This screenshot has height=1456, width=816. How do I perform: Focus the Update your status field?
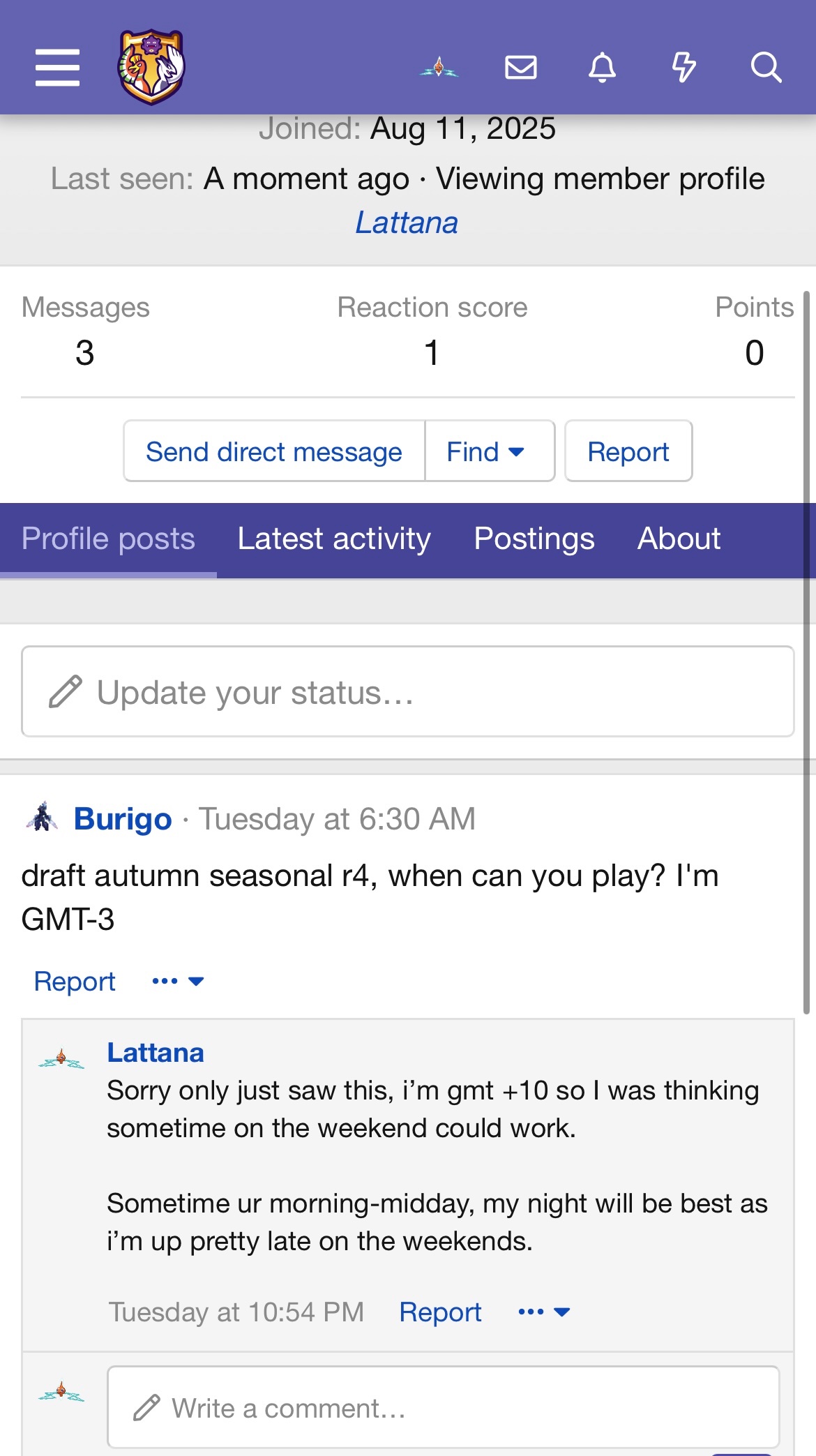click(407, 692)
